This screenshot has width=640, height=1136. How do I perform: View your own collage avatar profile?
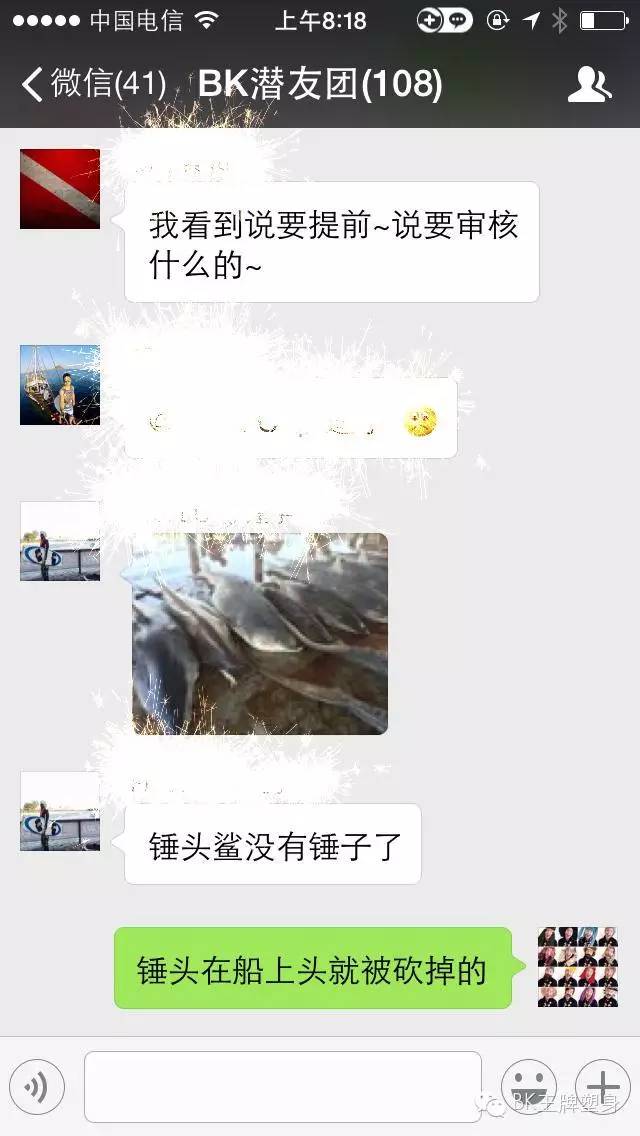coord(578,966)
